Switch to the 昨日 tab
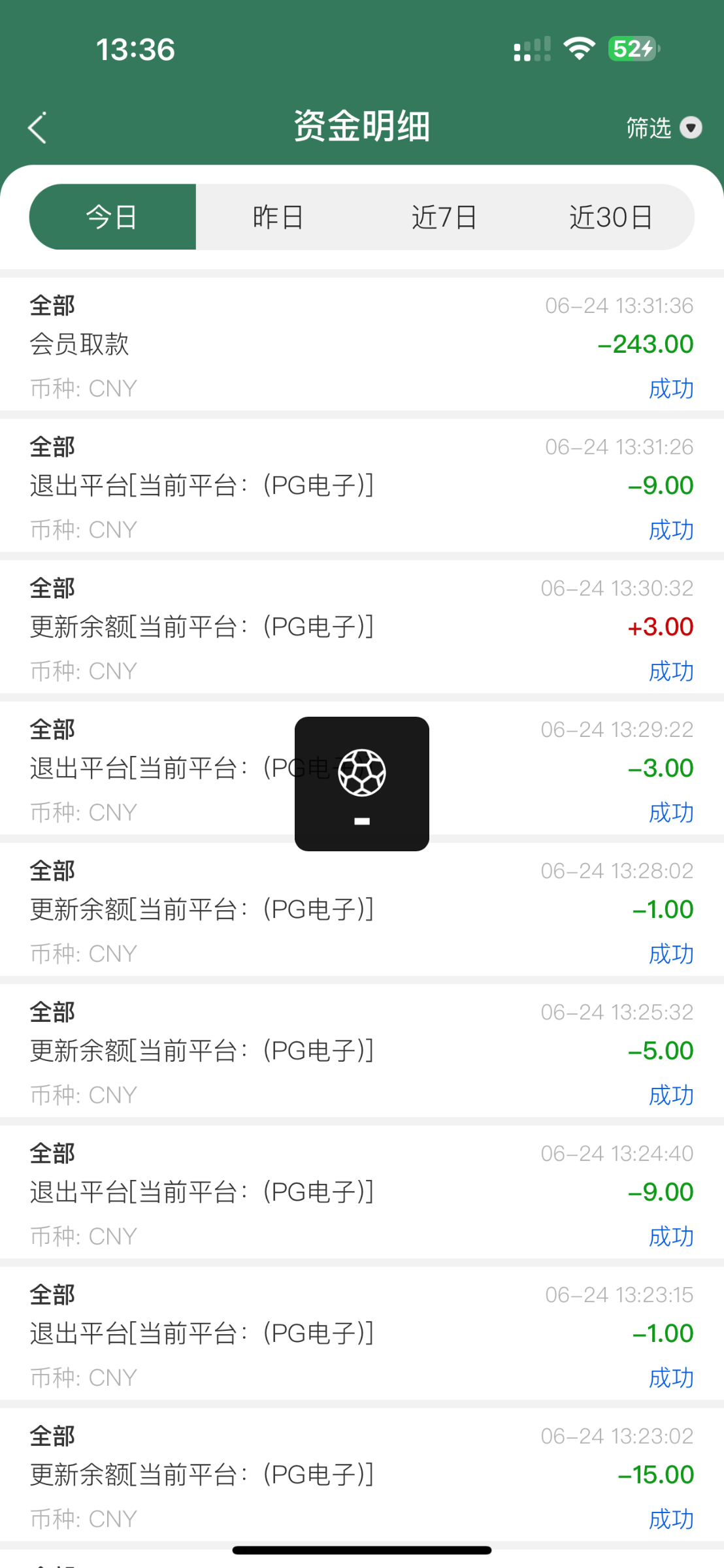Image resolution: width=724 pixels, height=1568 pixels. tap(278, 217)
